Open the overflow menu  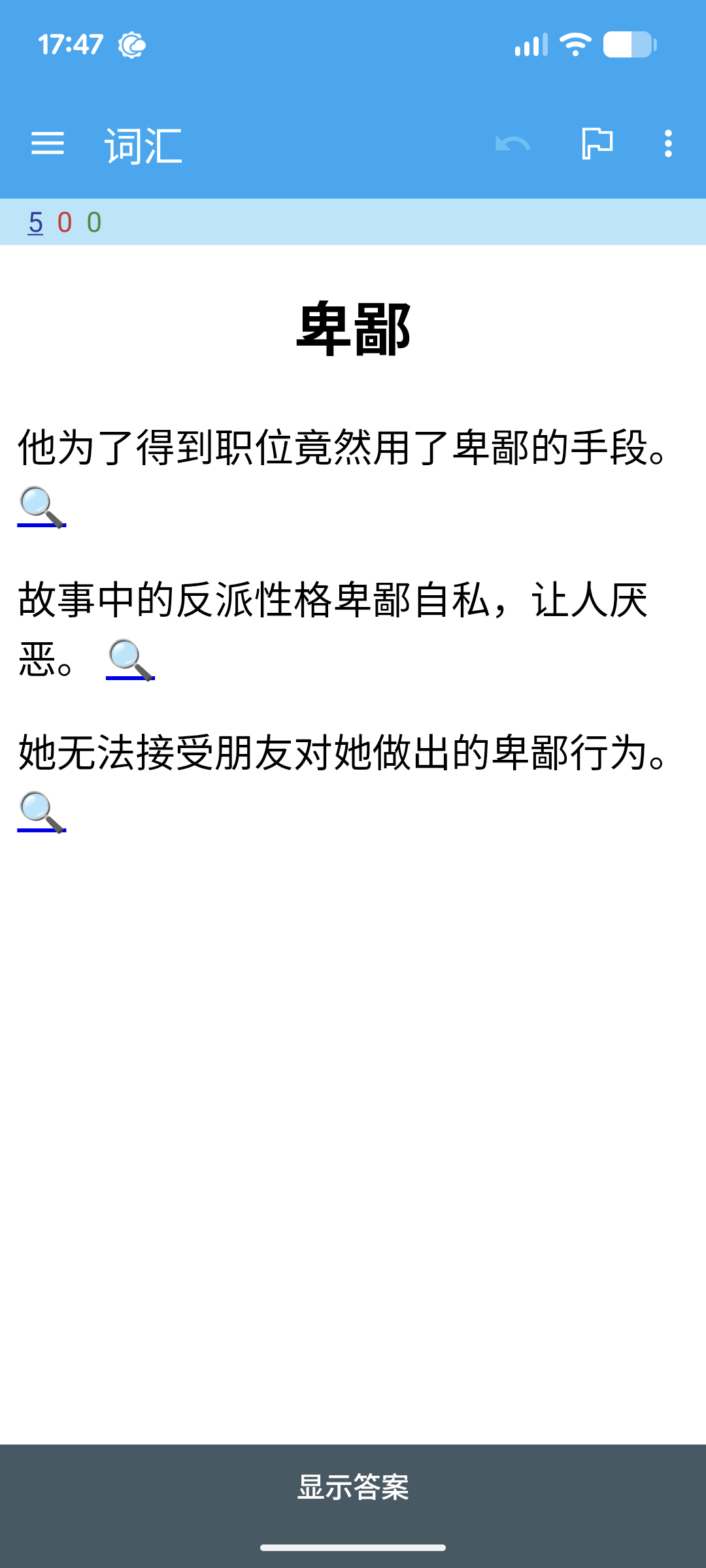tap(667, 143)
